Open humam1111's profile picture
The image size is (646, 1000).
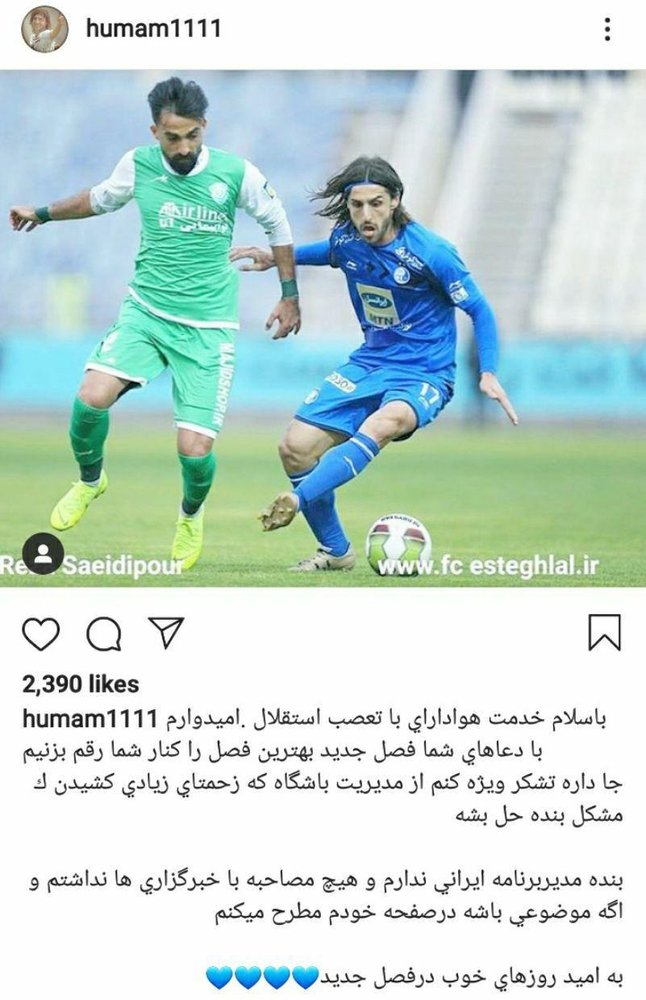coord(45,29)
